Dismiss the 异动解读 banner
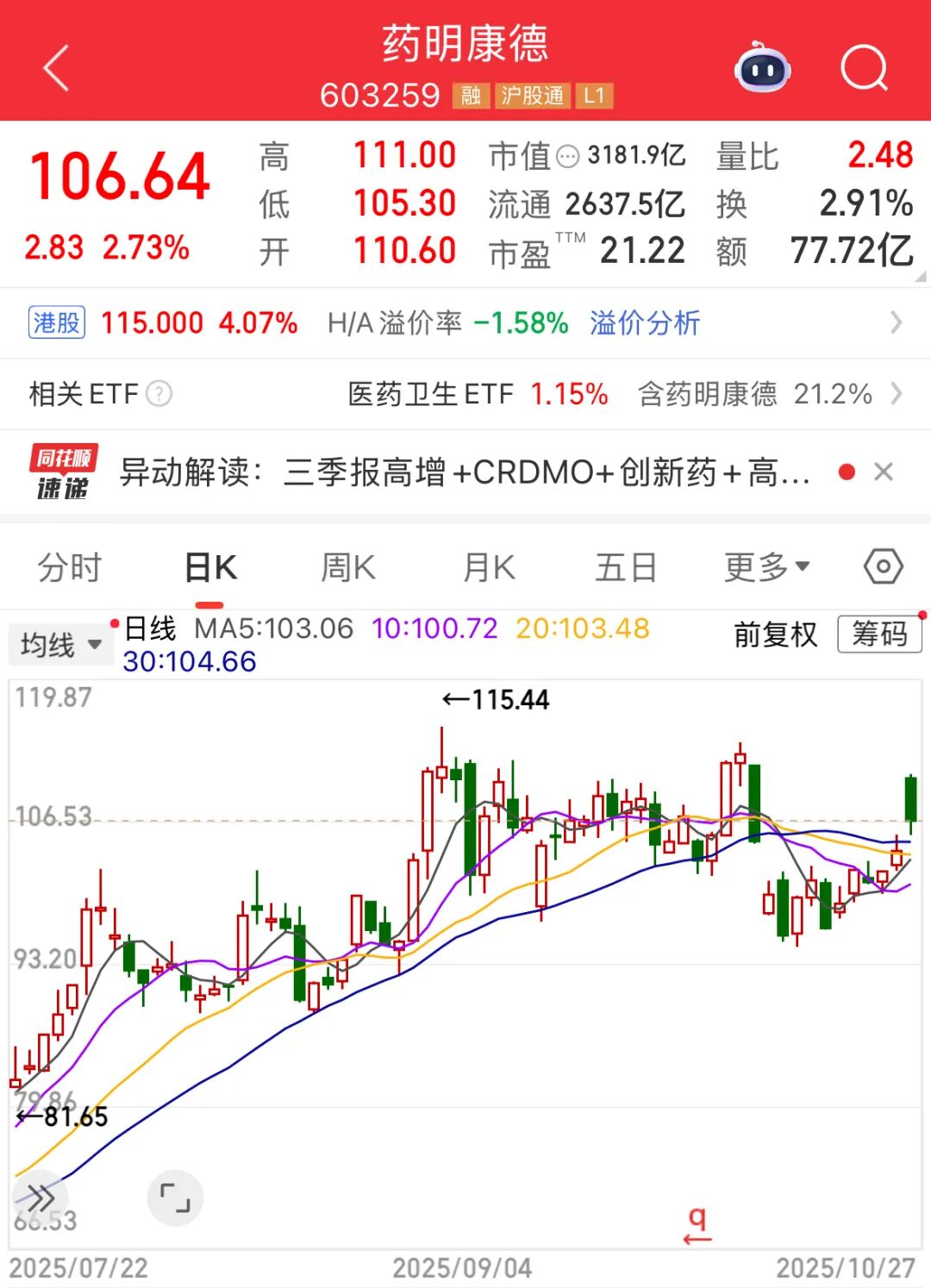Screen dimensions: 931x1288 (x=884, y=472)
